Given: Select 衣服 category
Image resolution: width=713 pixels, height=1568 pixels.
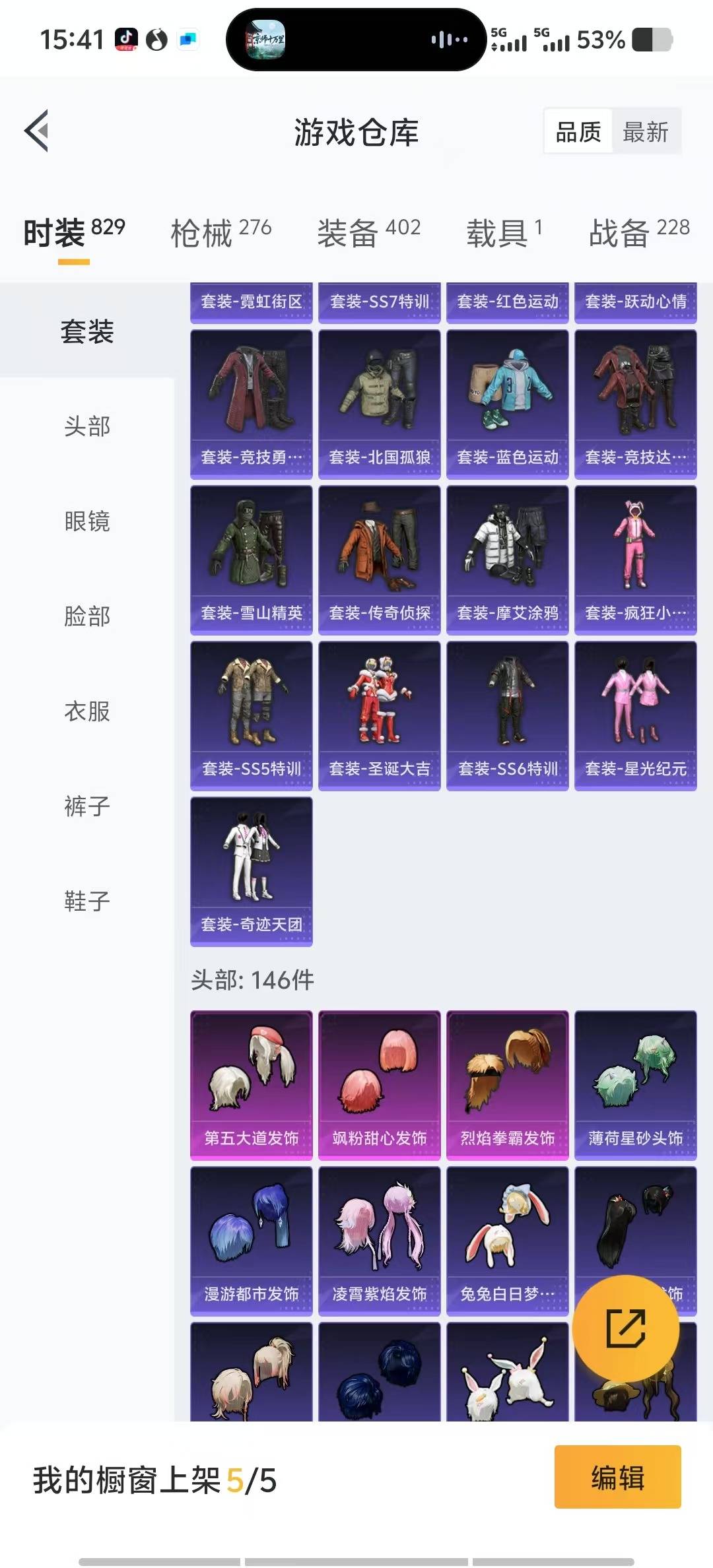Looking at the screenshot, I should 87,711.
